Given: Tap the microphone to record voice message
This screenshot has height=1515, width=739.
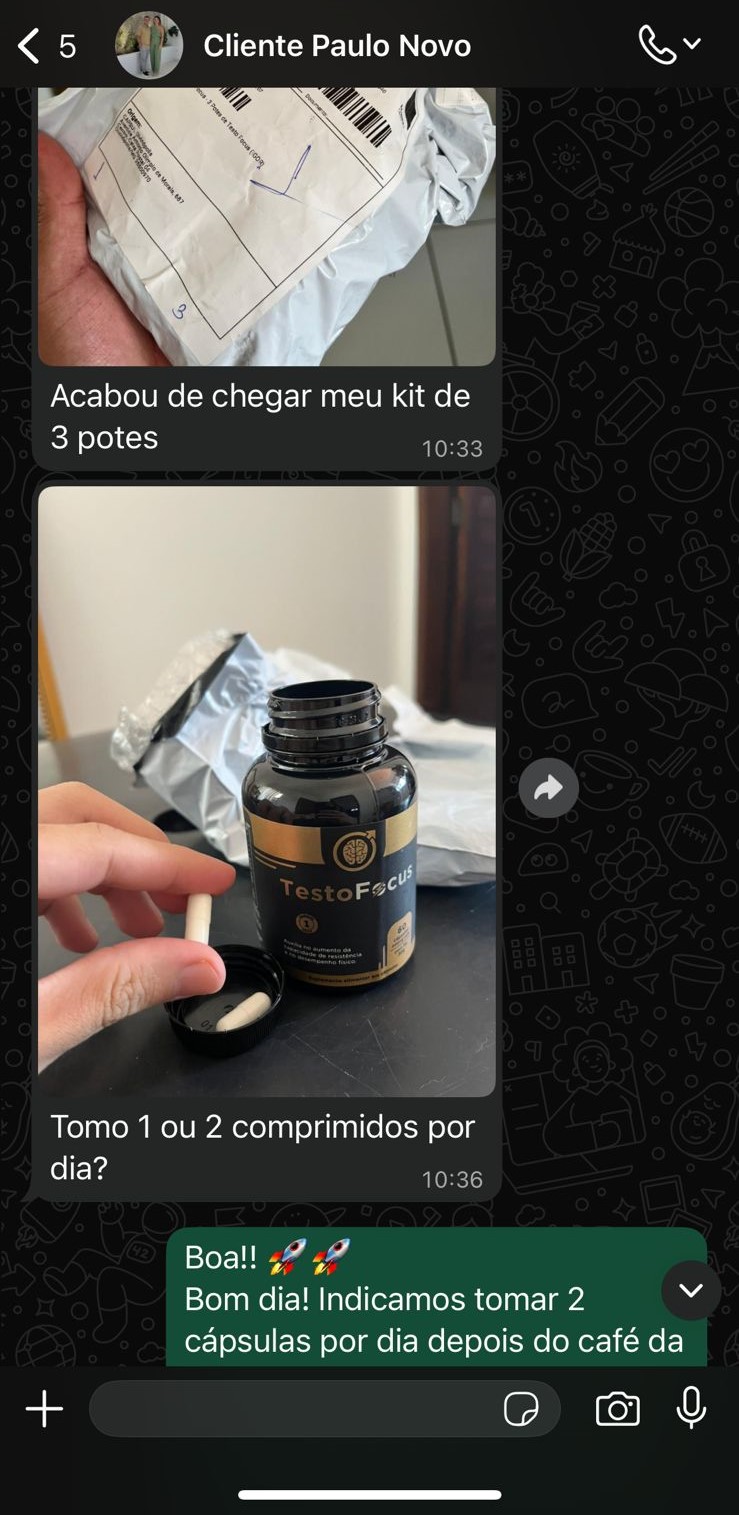Looking at the screenshot, I should 691,1409.
